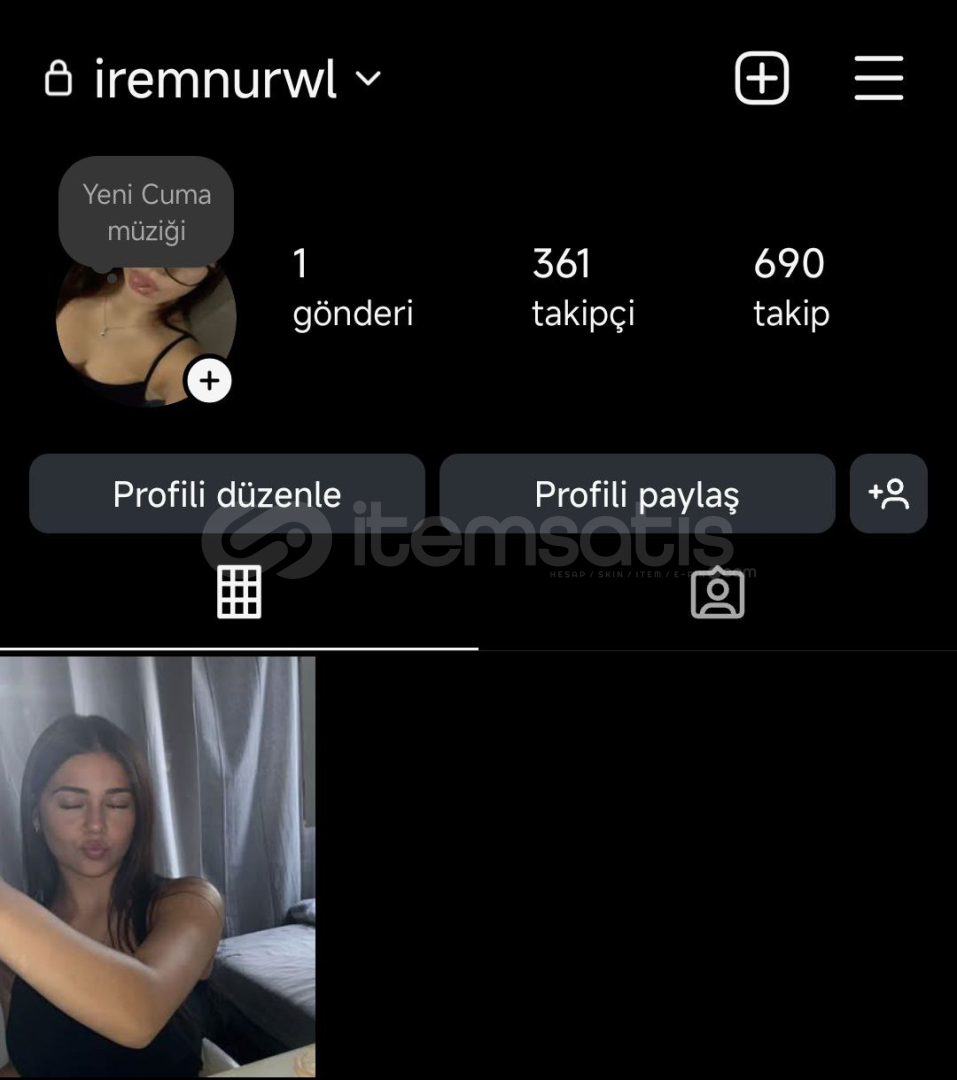
Task: View the 361 takipçi followers list
Action: tap(583, 288)
